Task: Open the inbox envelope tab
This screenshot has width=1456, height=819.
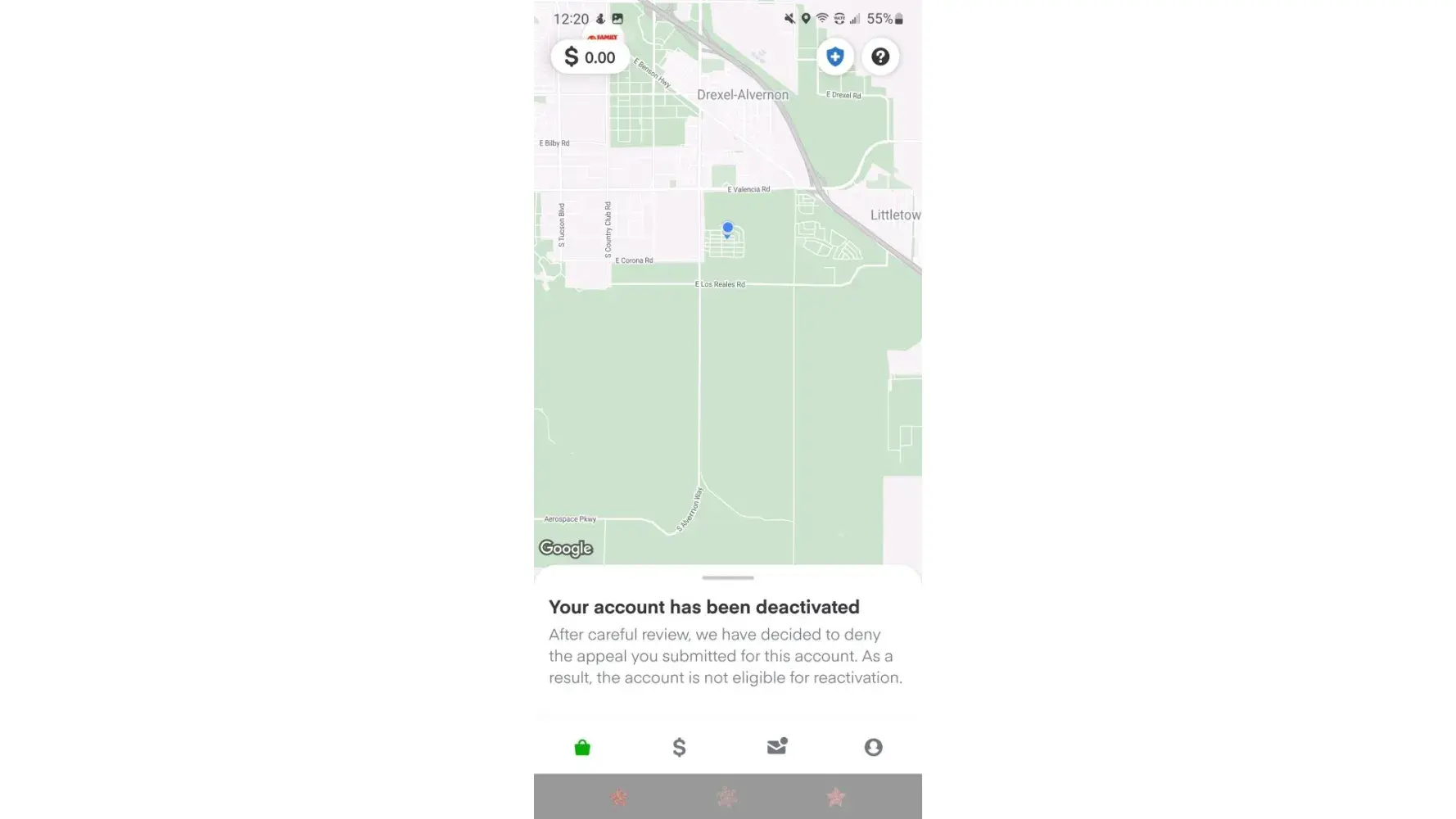Action: point(776,746)
